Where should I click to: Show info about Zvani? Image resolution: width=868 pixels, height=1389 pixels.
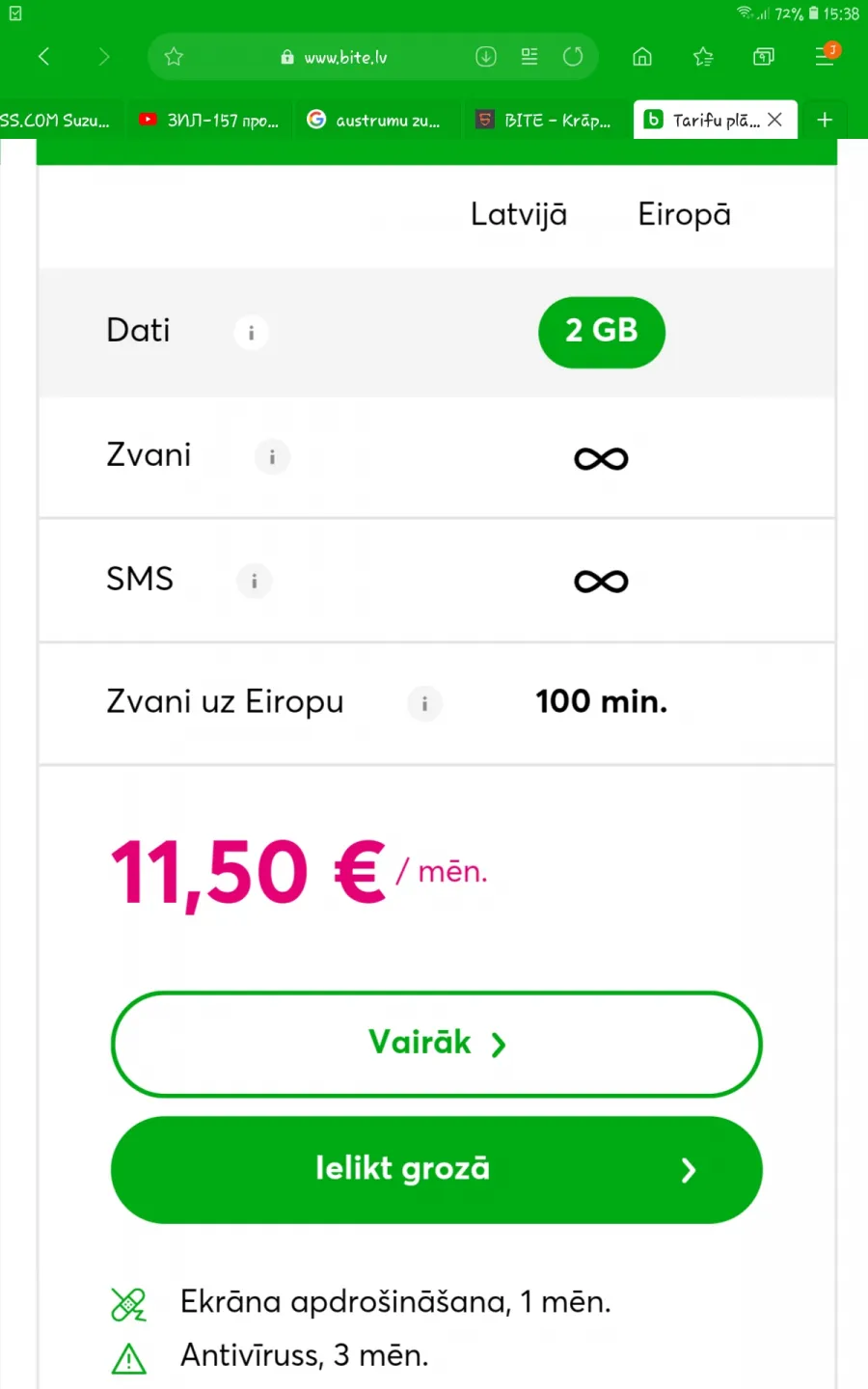click(x=272, y=456)
